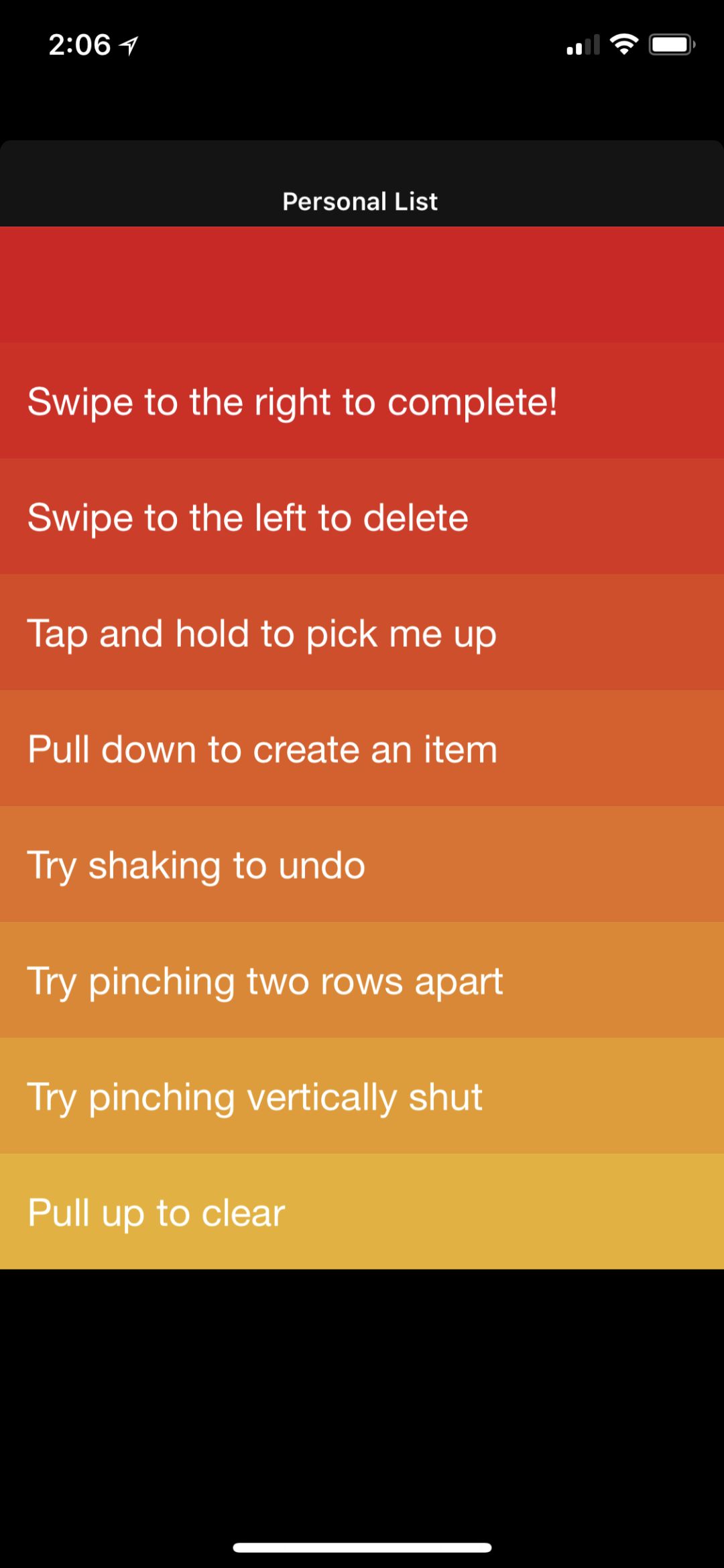
Task: Open the "Swipe to the left to delete" item
Action: (x=248, y=518)
